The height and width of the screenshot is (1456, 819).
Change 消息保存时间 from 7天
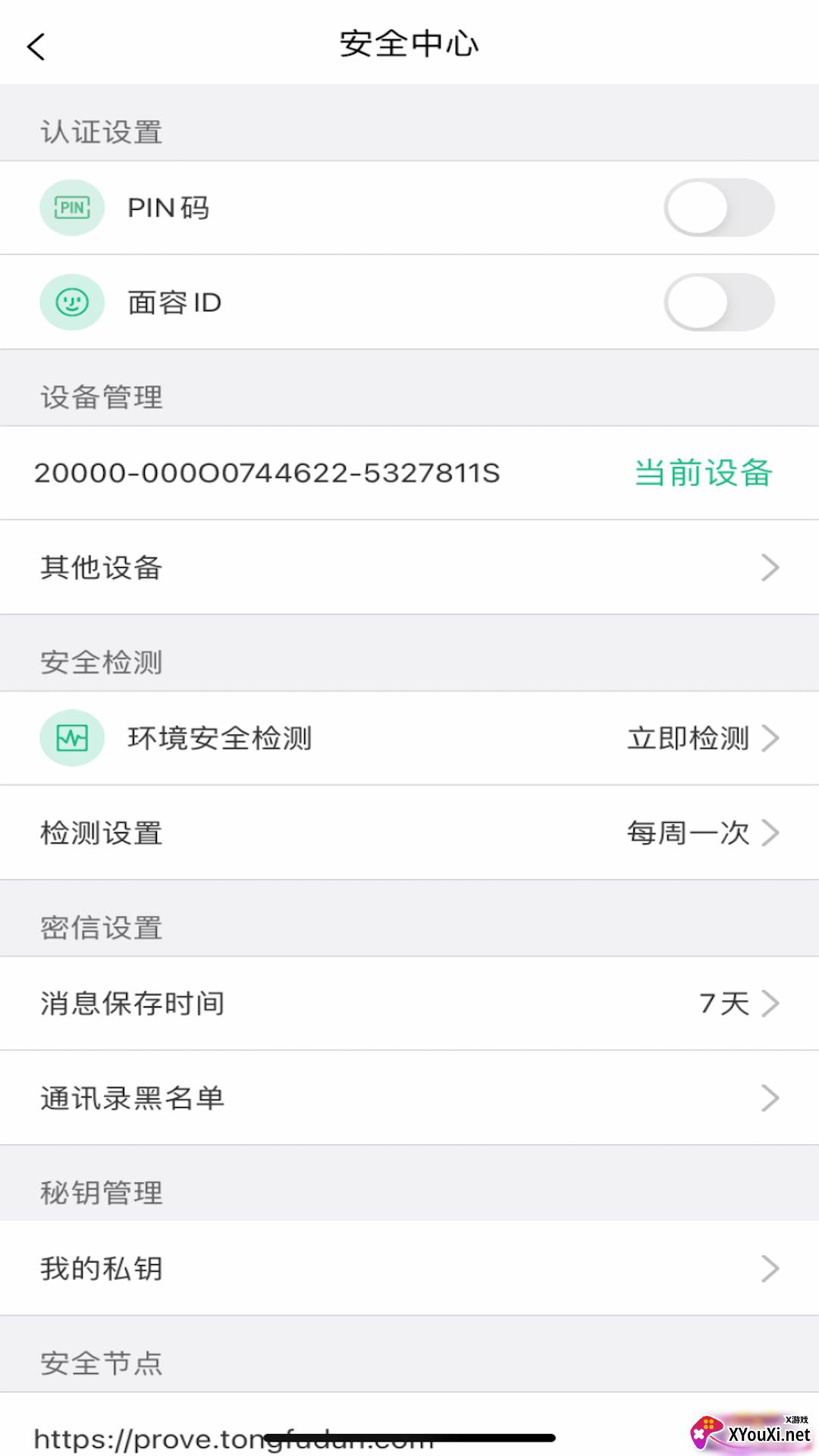[409, 1003]
